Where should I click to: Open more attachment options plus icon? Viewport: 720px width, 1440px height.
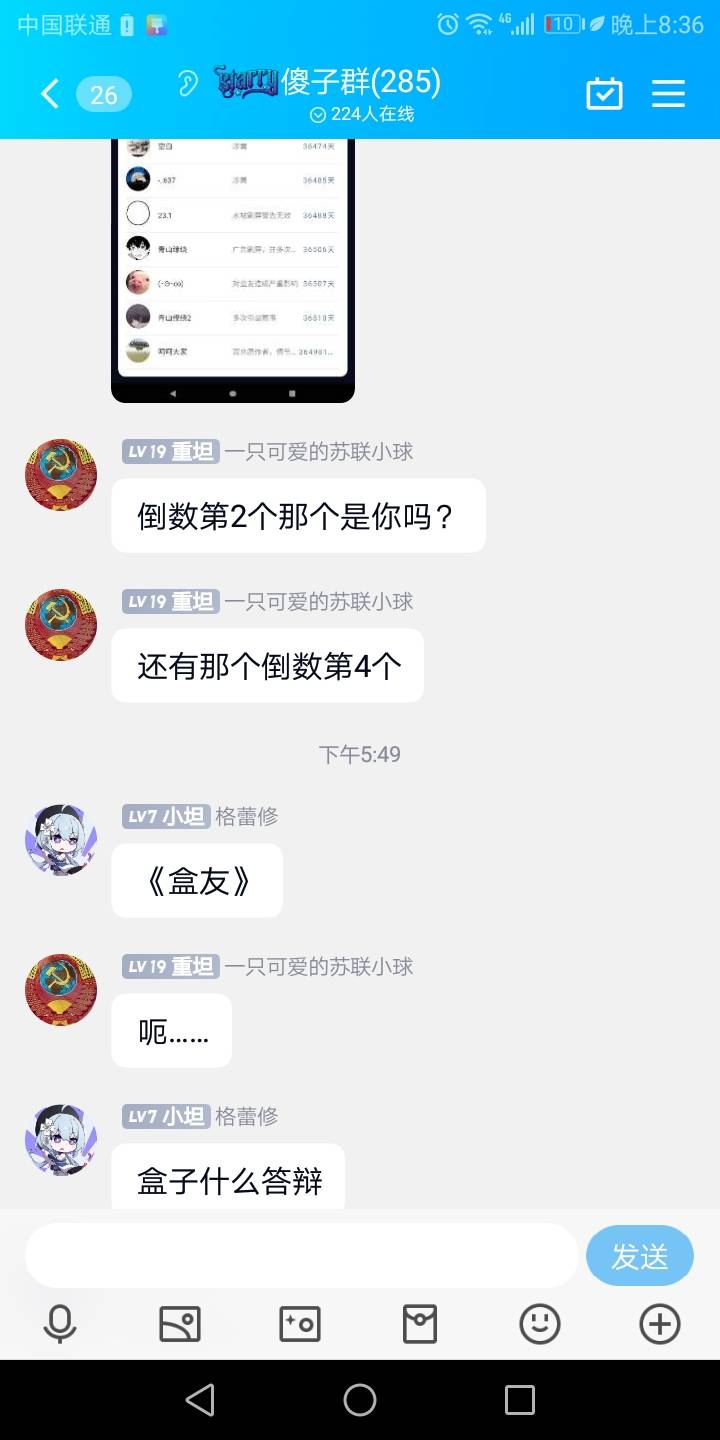pyautogui.click(x=660, y=1324)
